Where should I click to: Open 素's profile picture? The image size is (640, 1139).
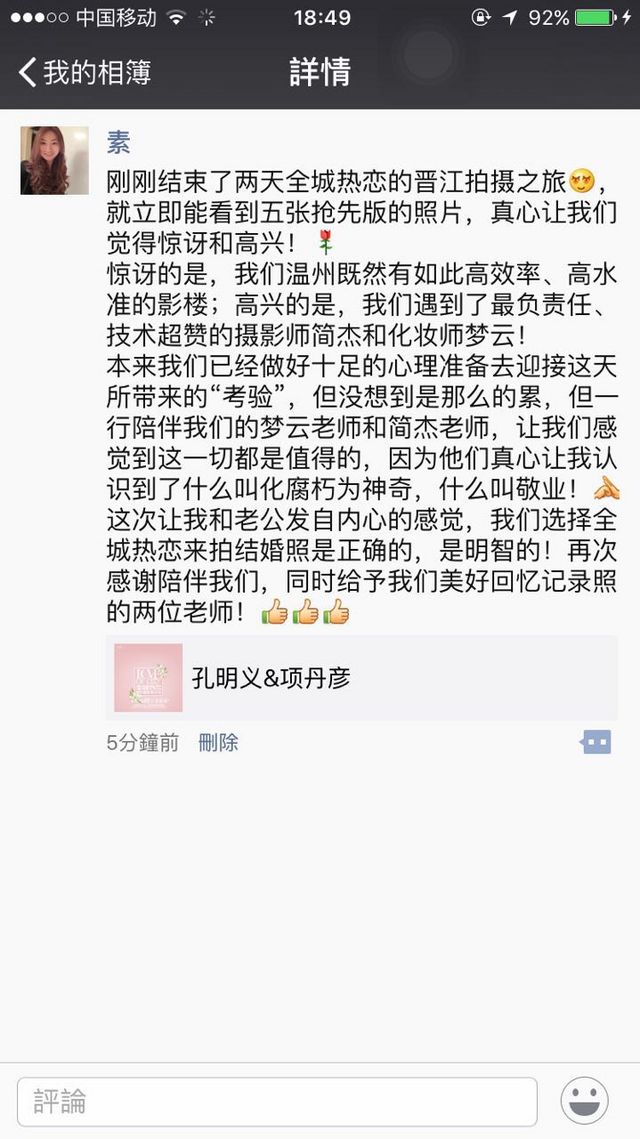[46, 160]
